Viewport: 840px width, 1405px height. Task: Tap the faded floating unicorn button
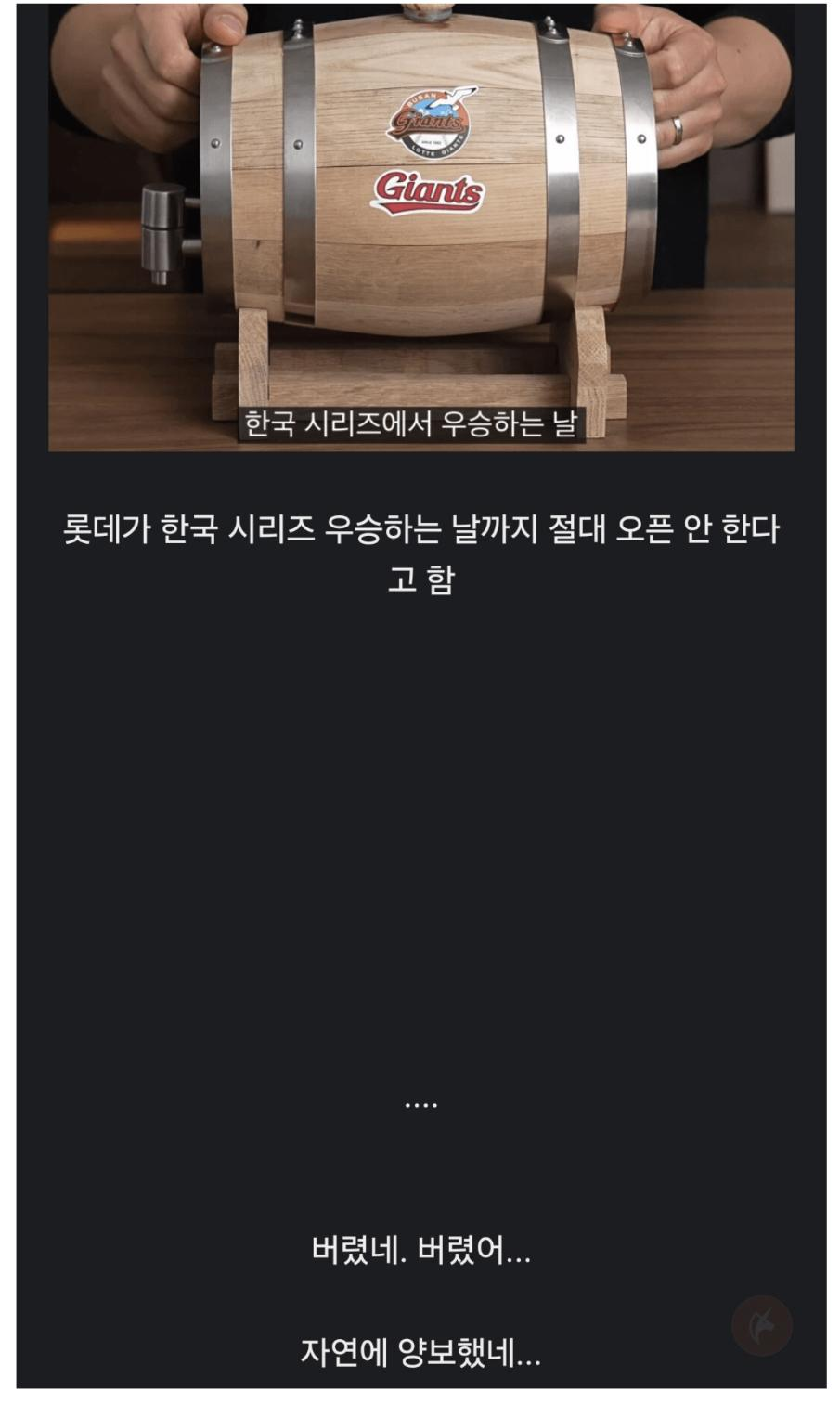click(761, 1325)
